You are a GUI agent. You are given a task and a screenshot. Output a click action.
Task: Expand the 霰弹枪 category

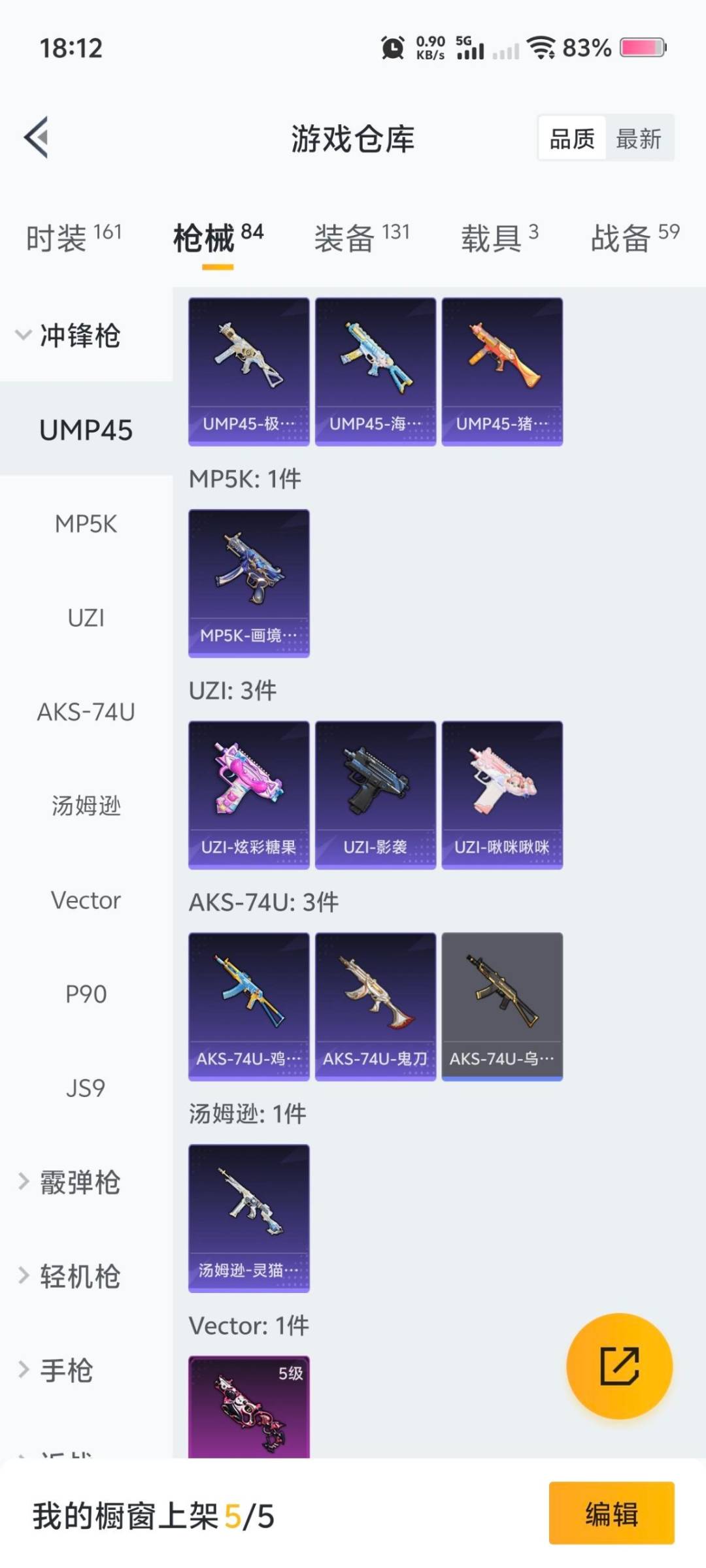(78, 1181)
